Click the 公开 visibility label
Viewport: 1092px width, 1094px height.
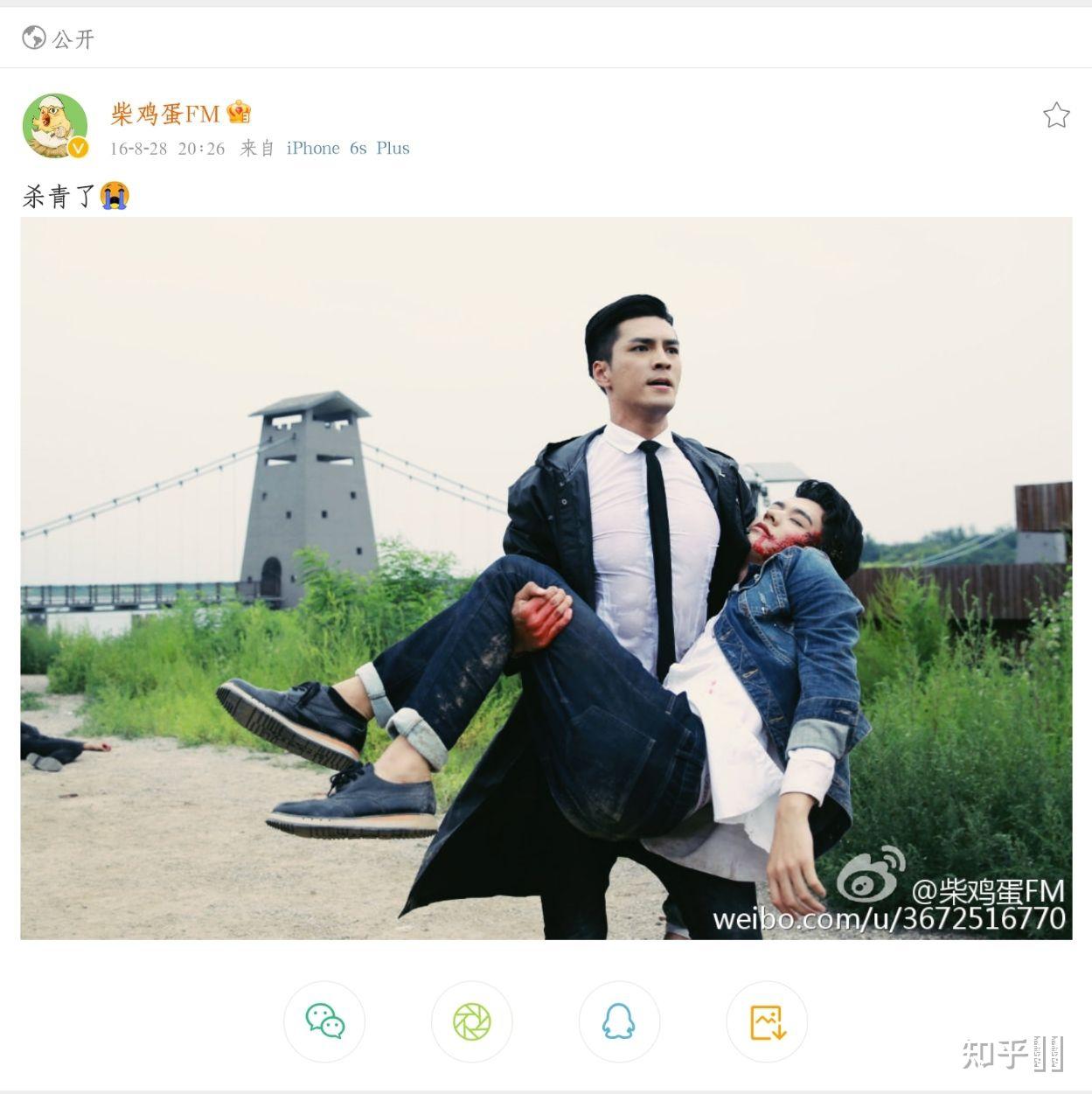coord(74,38)
